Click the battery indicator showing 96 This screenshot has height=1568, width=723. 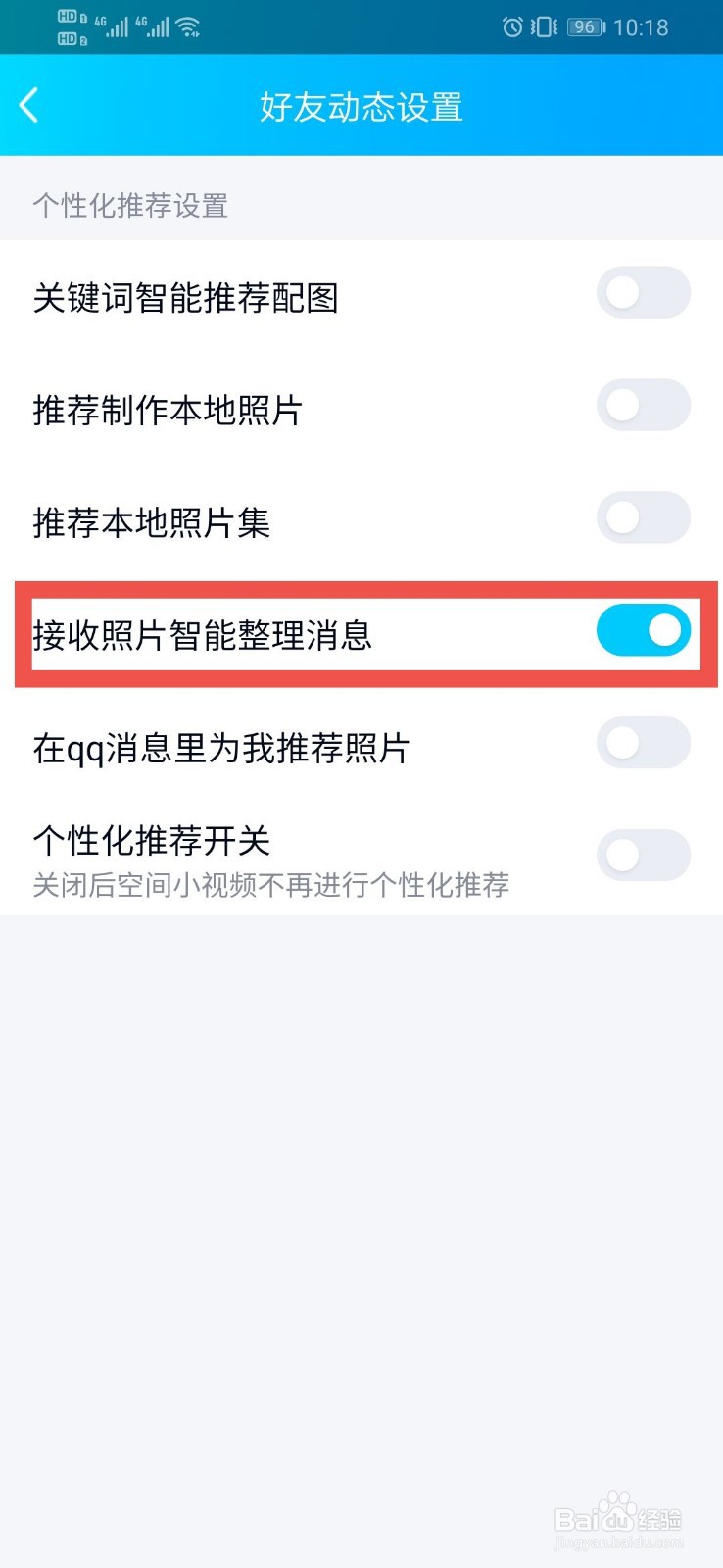pyautogui.click(x=585, y=27)
